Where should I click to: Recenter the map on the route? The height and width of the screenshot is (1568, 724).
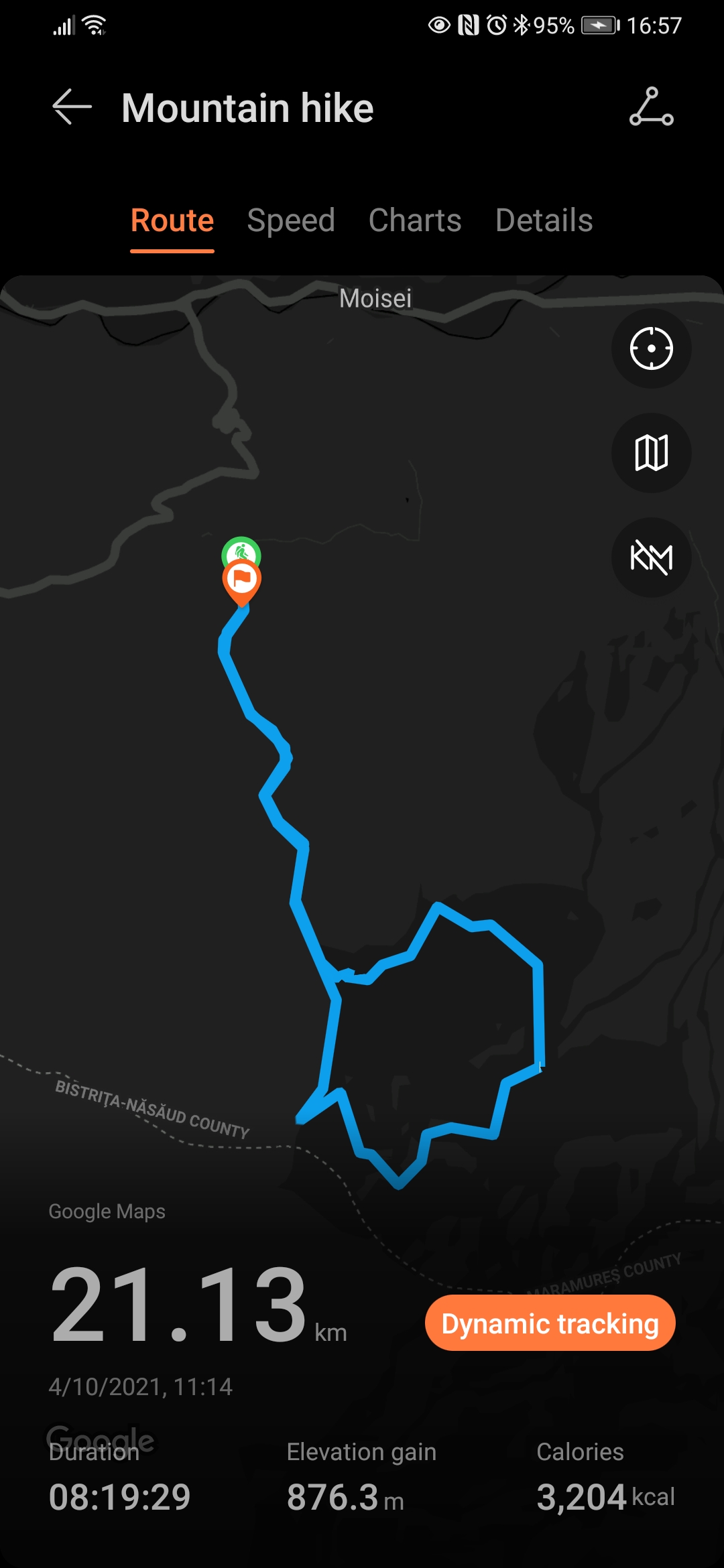651,348
